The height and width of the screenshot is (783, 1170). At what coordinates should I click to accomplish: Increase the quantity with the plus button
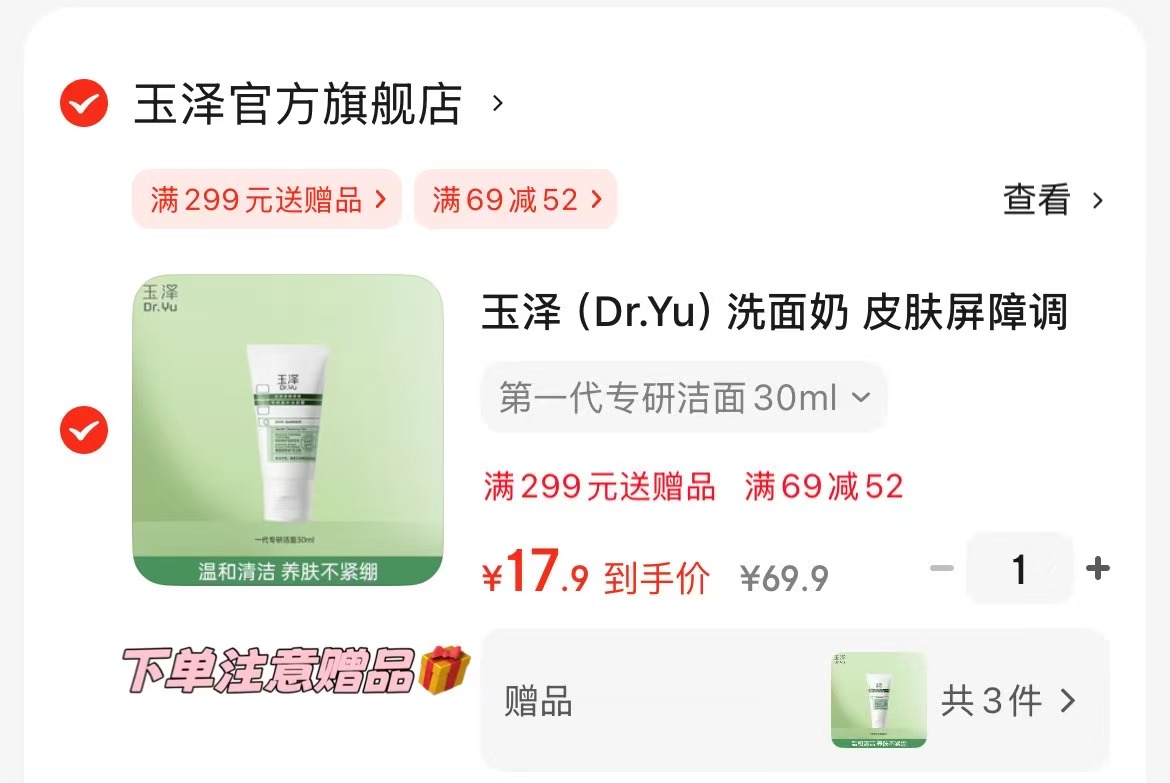[1098, 569]
